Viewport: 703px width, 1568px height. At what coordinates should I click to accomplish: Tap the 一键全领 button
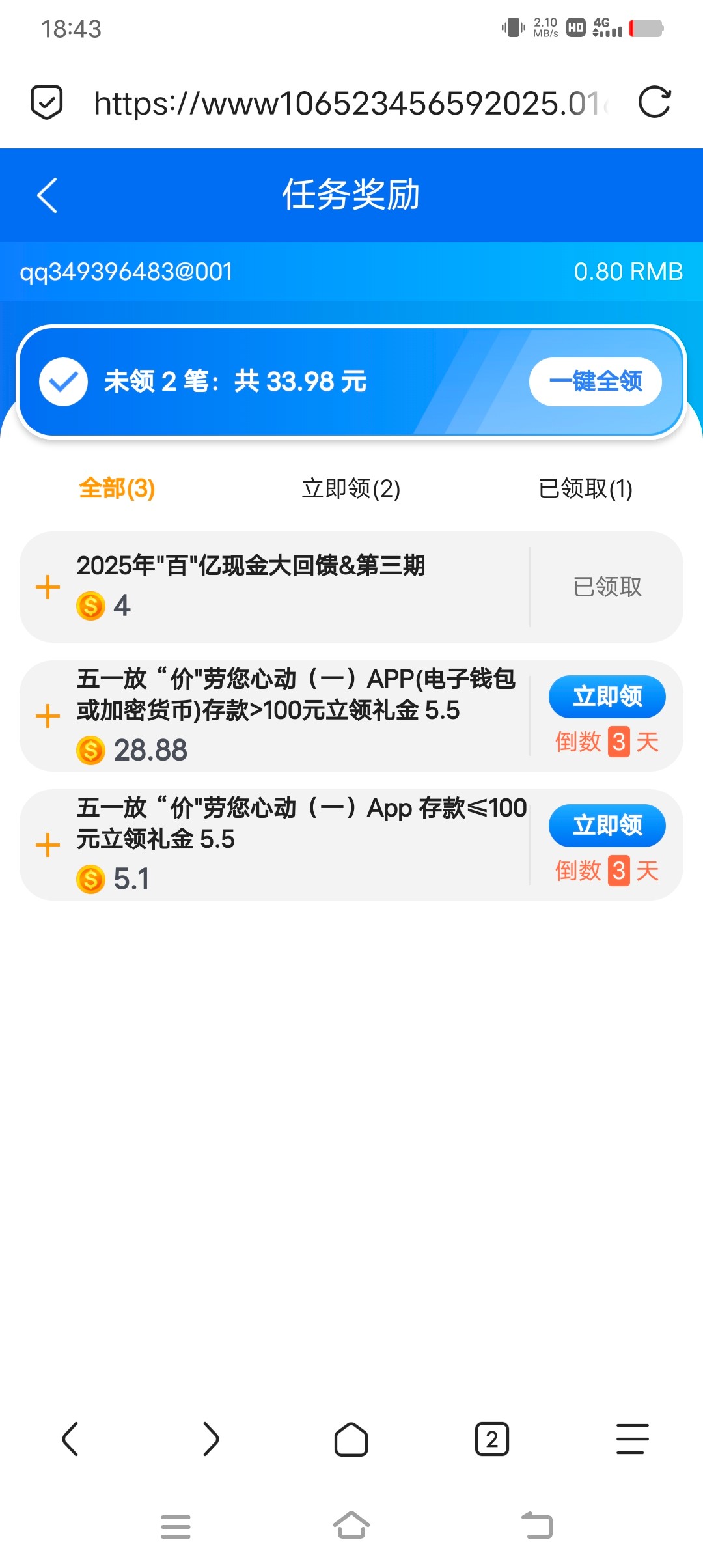(596, 382)
